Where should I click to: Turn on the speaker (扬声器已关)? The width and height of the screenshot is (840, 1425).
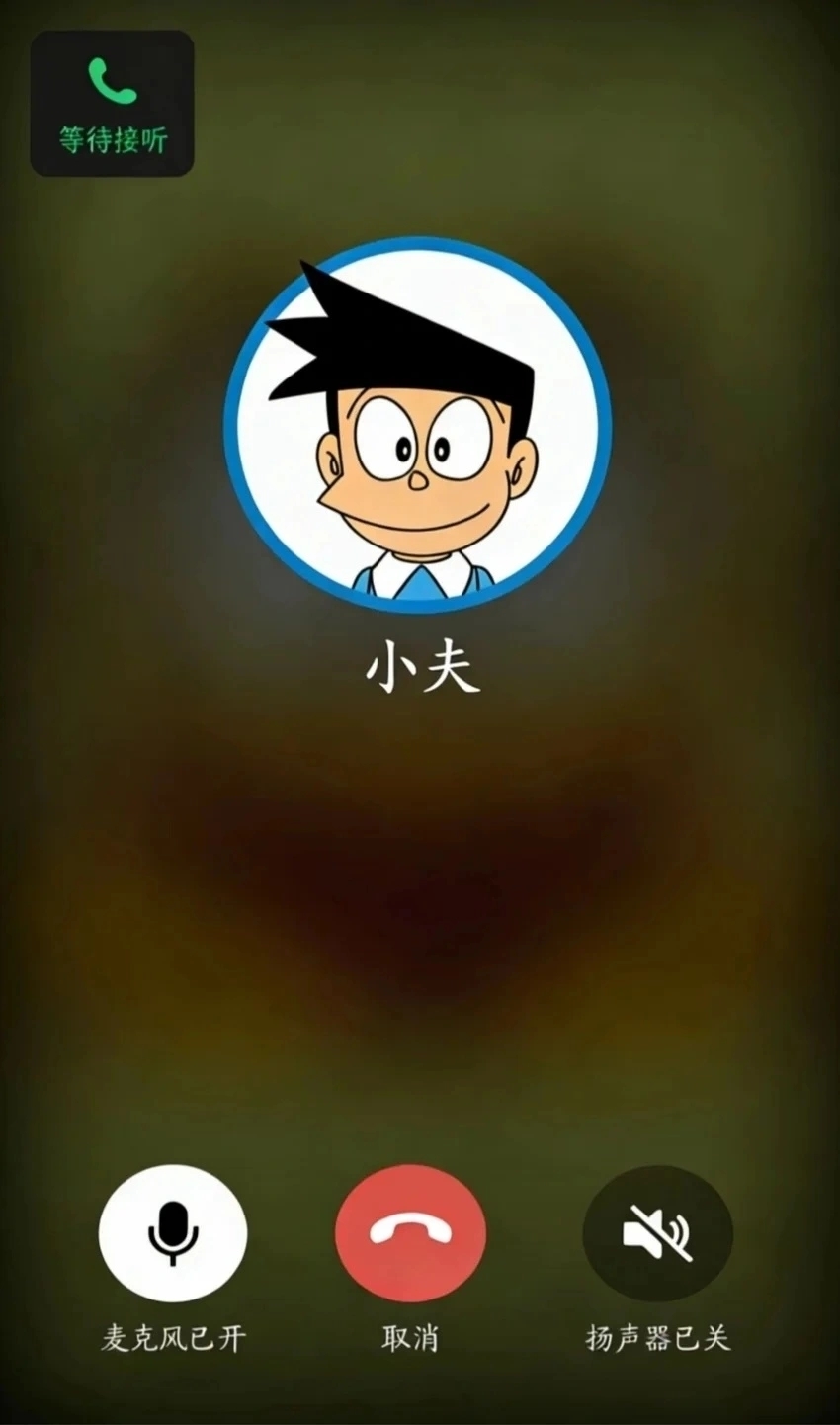point(657,1232)
